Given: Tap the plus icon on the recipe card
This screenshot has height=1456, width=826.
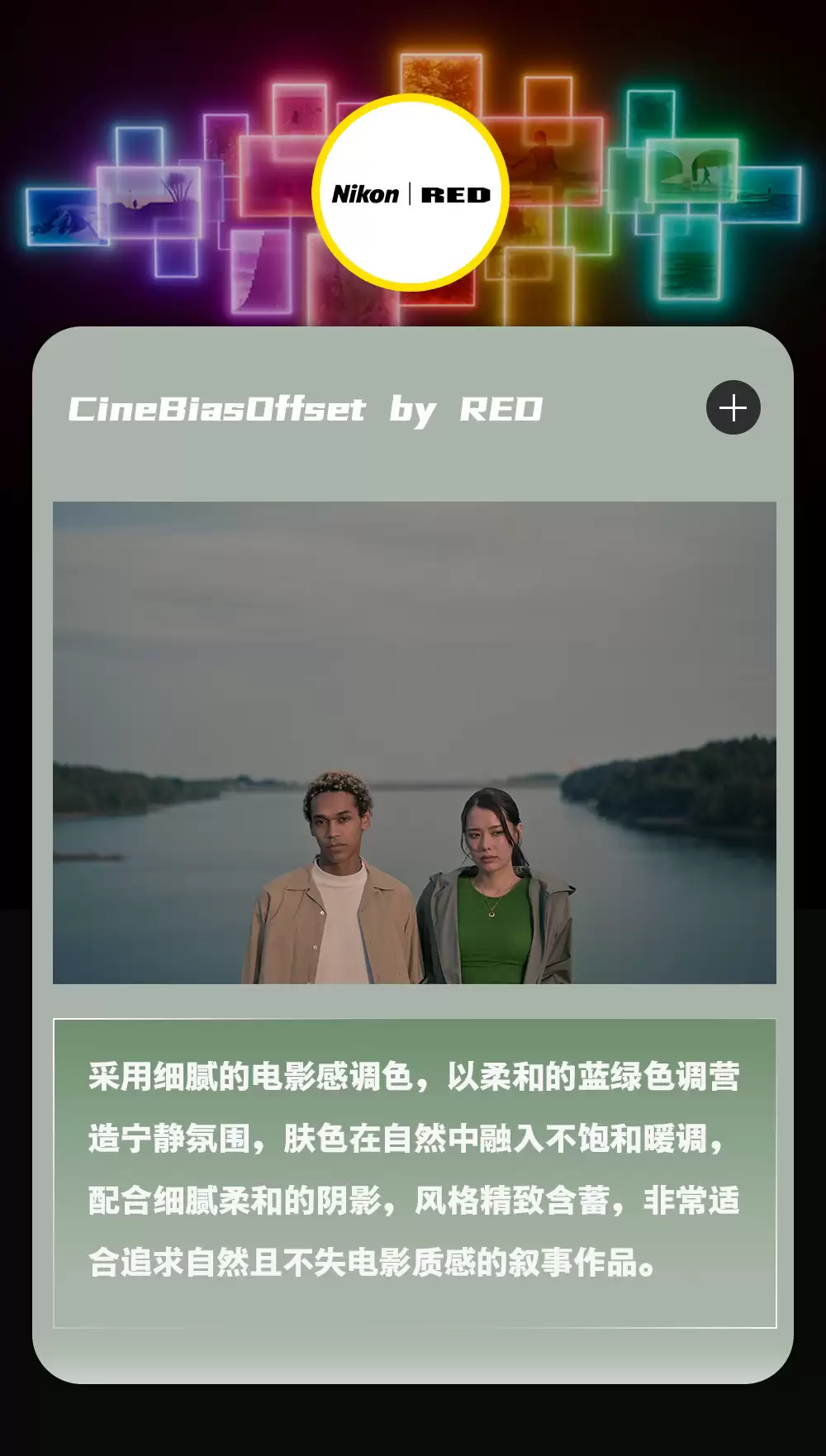Looking at the screenshot, I should (733, 407).
